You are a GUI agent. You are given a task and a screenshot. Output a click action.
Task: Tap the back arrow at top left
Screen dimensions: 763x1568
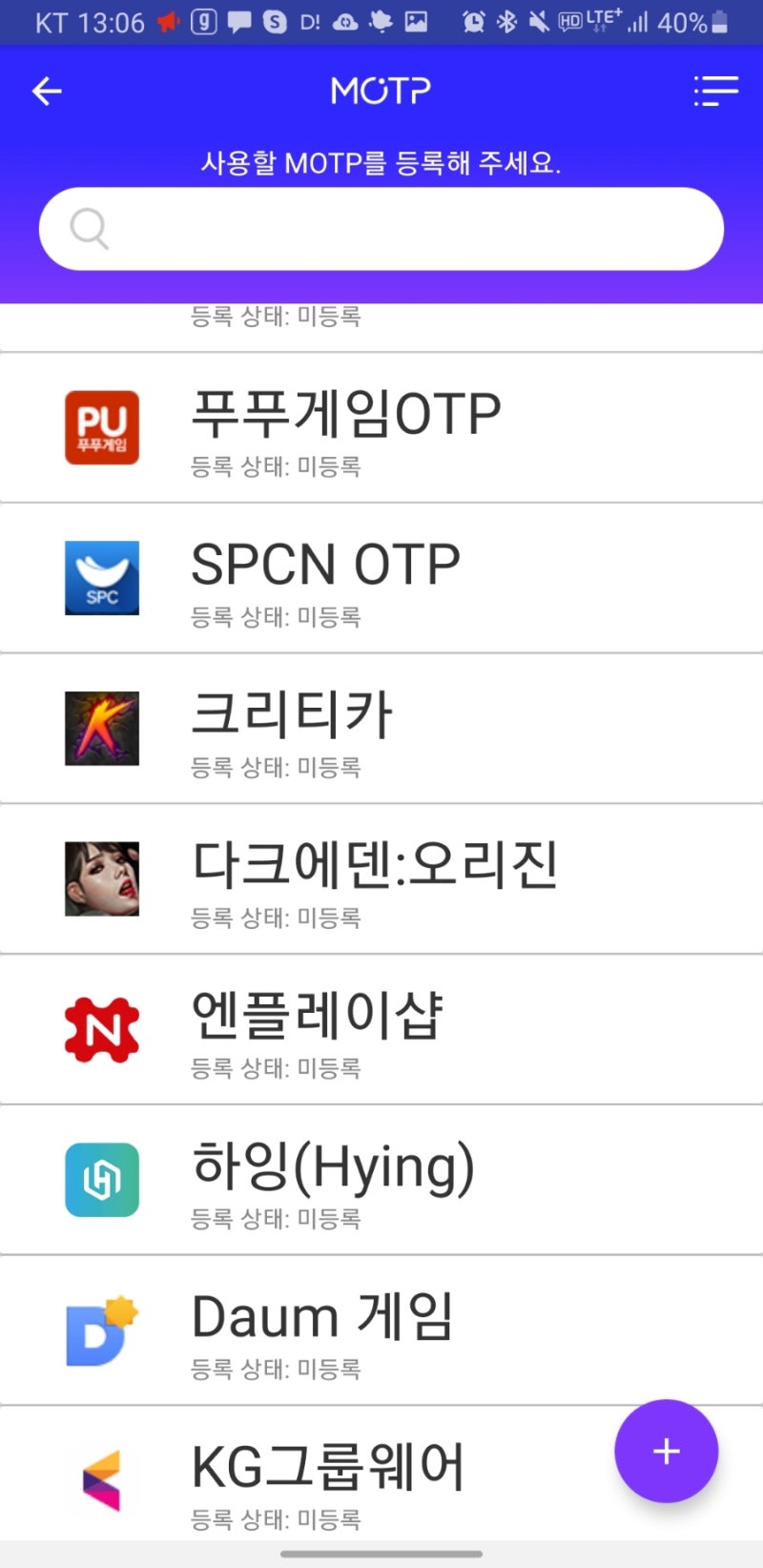coord(45,91)
